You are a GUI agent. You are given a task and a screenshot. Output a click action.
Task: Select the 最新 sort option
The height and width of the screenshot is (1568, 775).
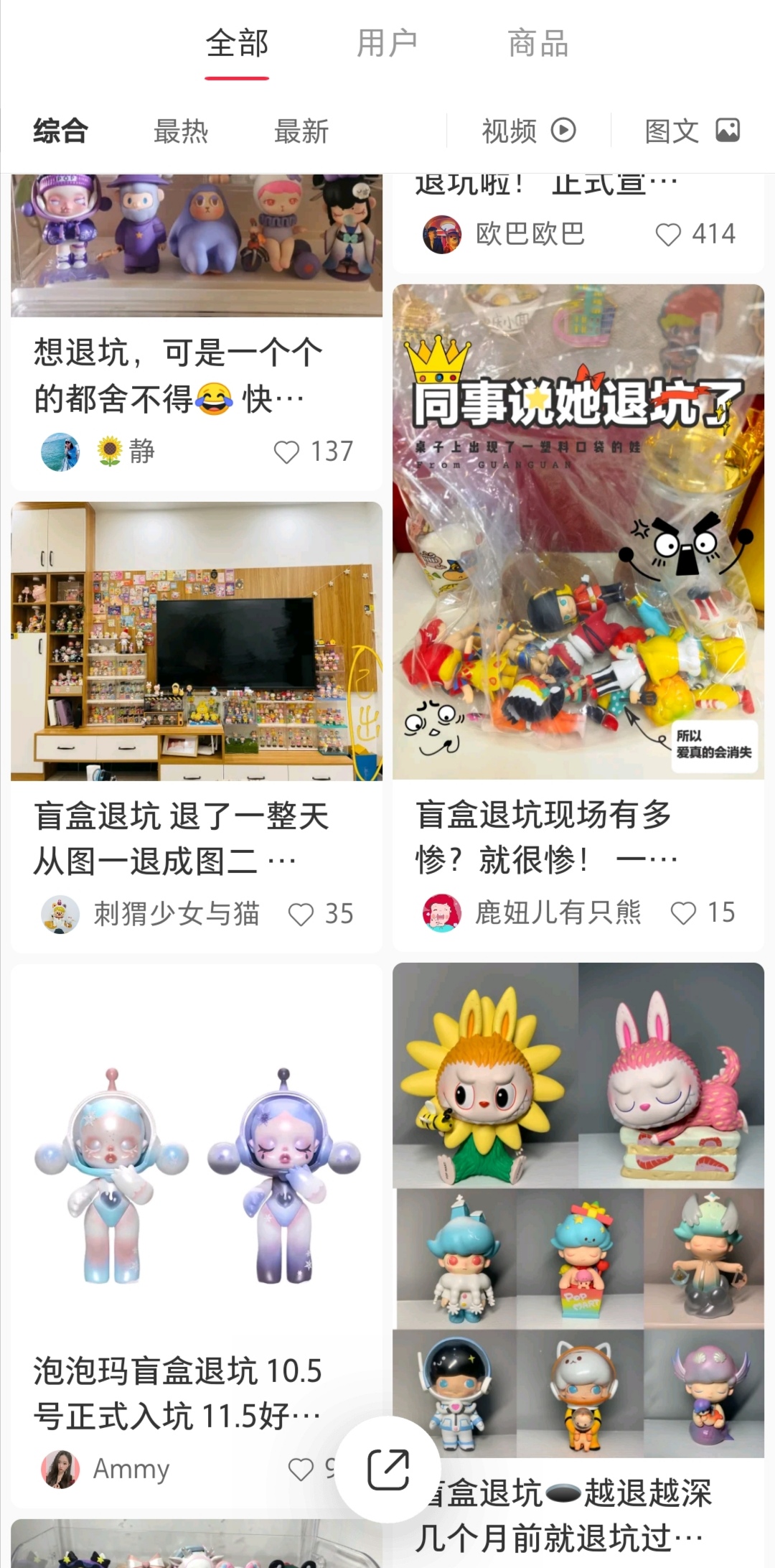tap(301, 131)
